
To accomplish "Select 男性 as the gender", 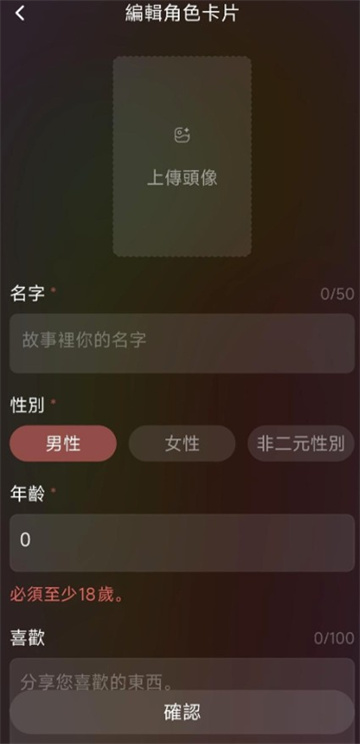I will point(63,444).
